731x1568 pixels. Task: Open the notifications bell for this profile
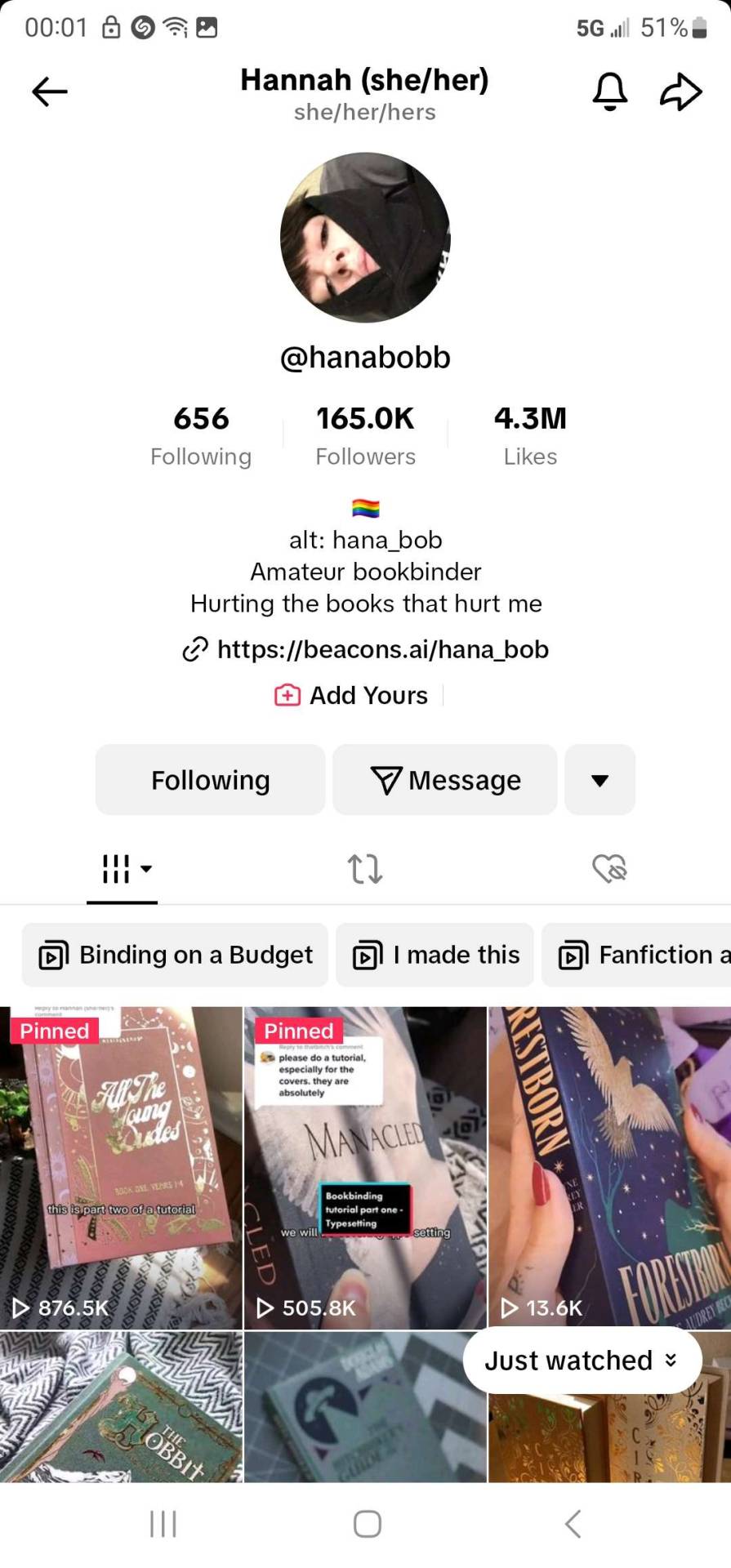pyautogui.click(x=609, y=91)
